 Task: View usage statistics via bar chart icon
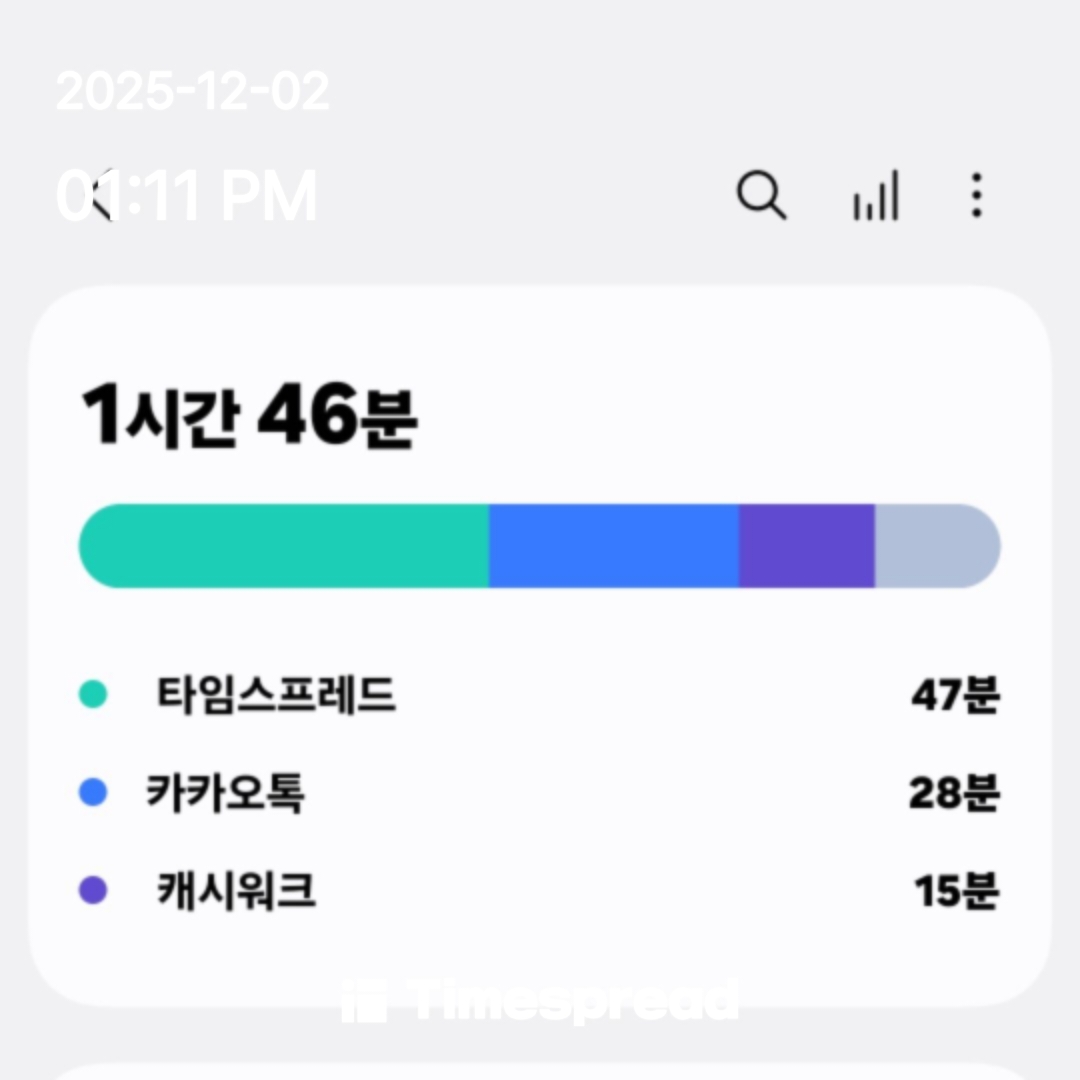point(876,196)
